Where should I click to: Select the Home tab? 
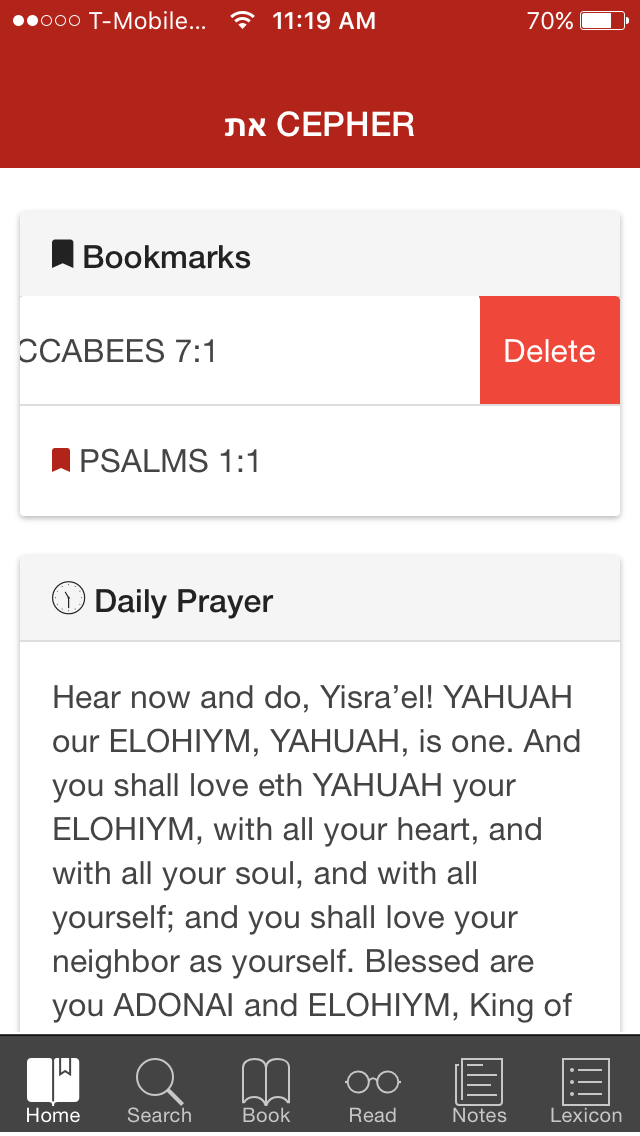[53, 1090]
